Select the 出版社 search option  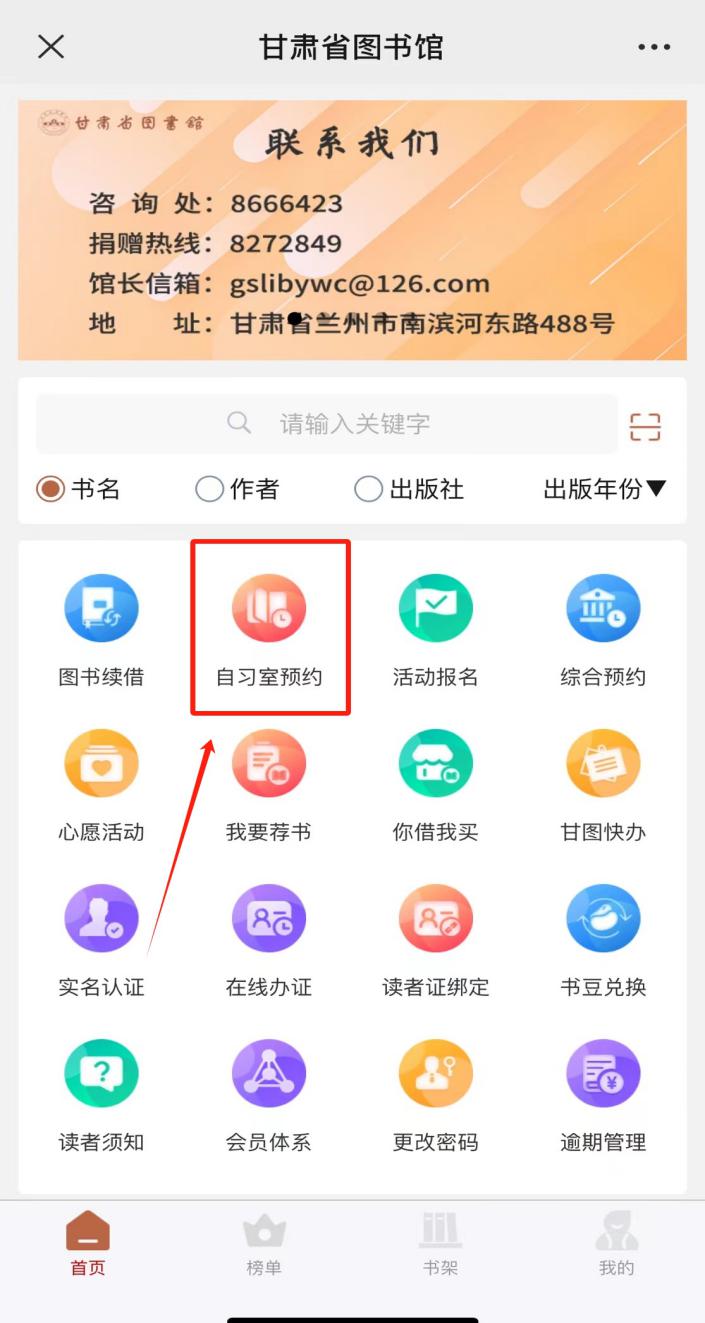pos(409,489)
